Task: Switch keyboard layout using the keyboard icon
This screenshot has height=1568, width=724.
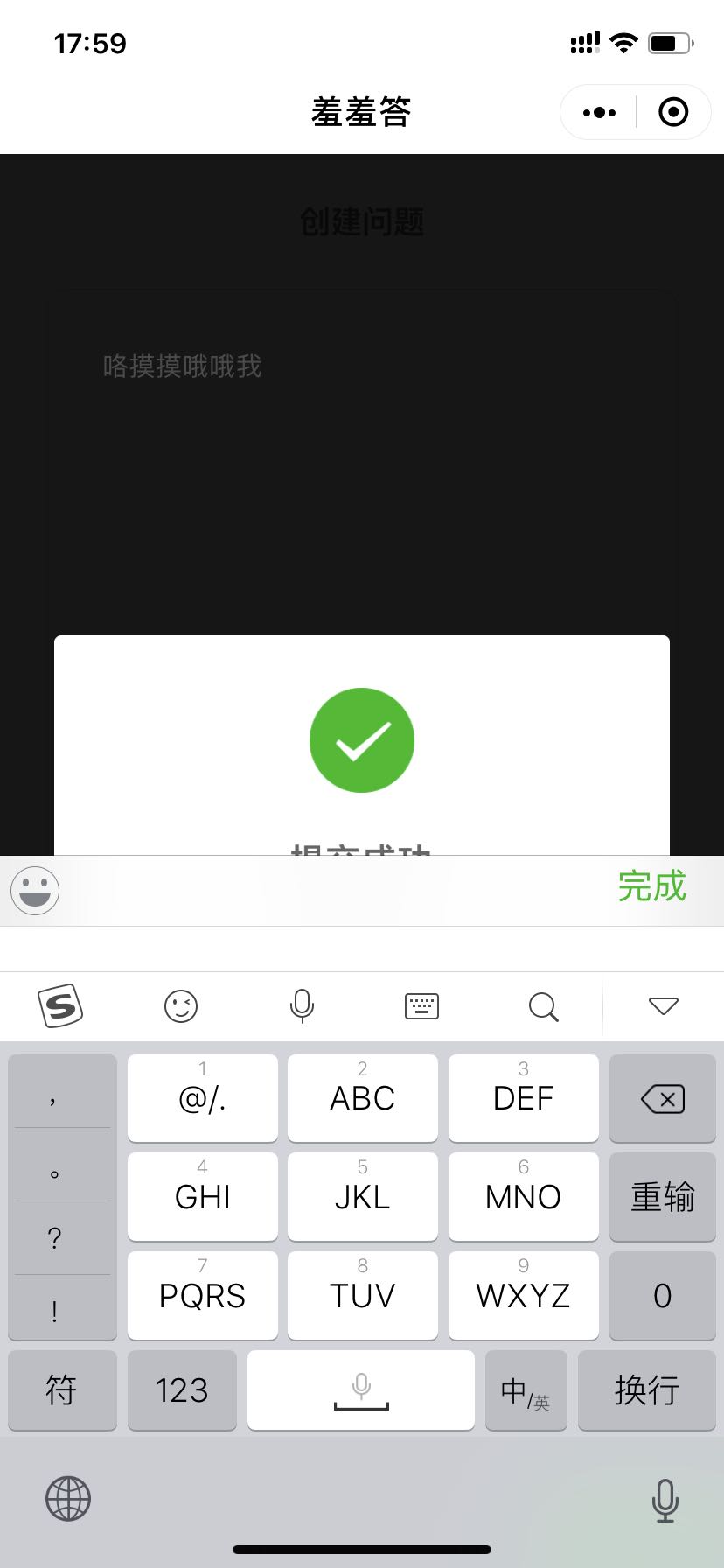Action: click(421, 1005)
